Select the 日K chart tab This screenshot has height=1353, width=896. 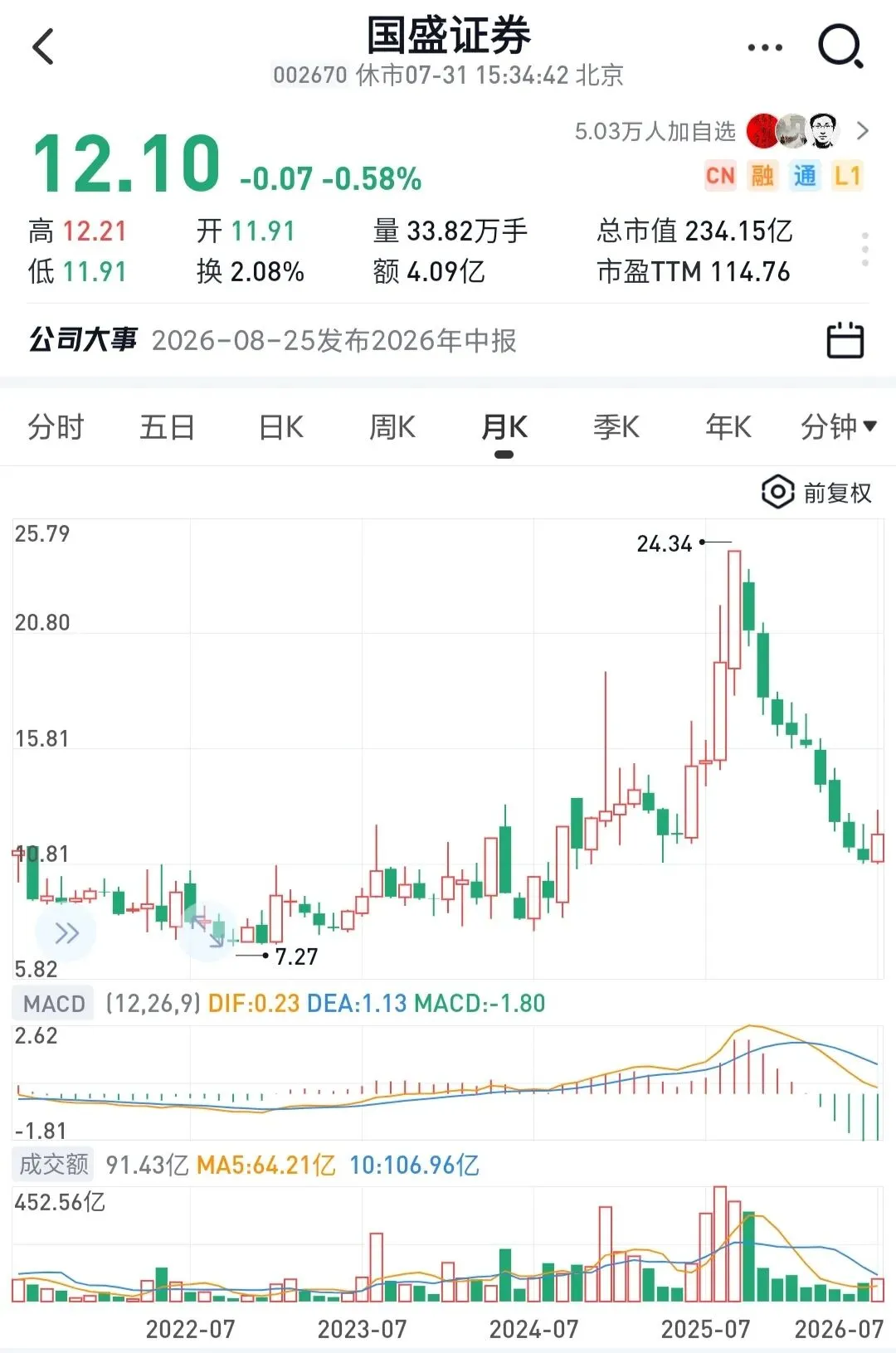point(280,427)
